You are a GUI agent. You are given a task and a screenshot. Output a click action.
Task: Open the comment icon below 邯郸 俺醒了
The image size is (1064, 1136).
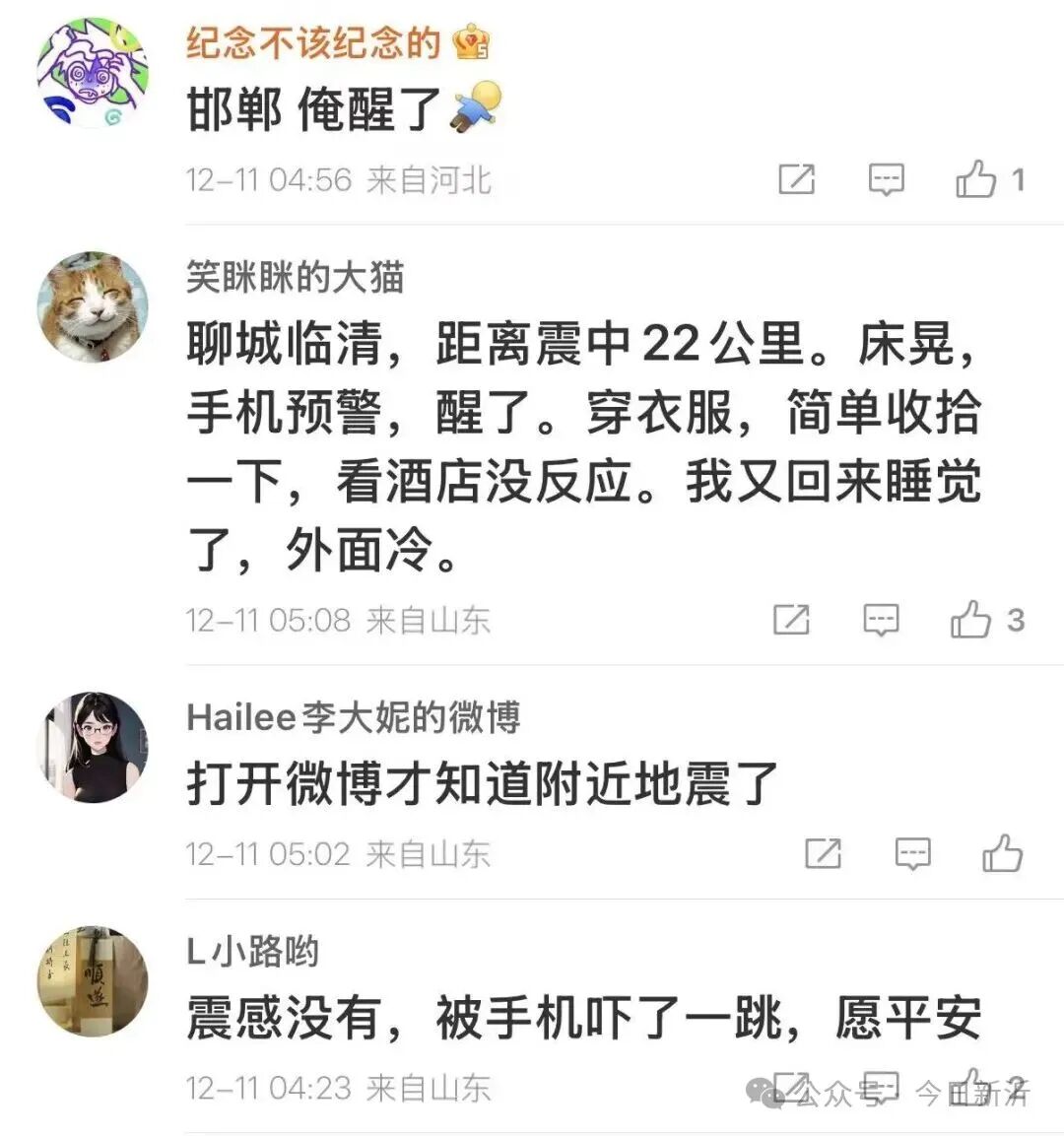pyautogui.click(x=886, y=180)
